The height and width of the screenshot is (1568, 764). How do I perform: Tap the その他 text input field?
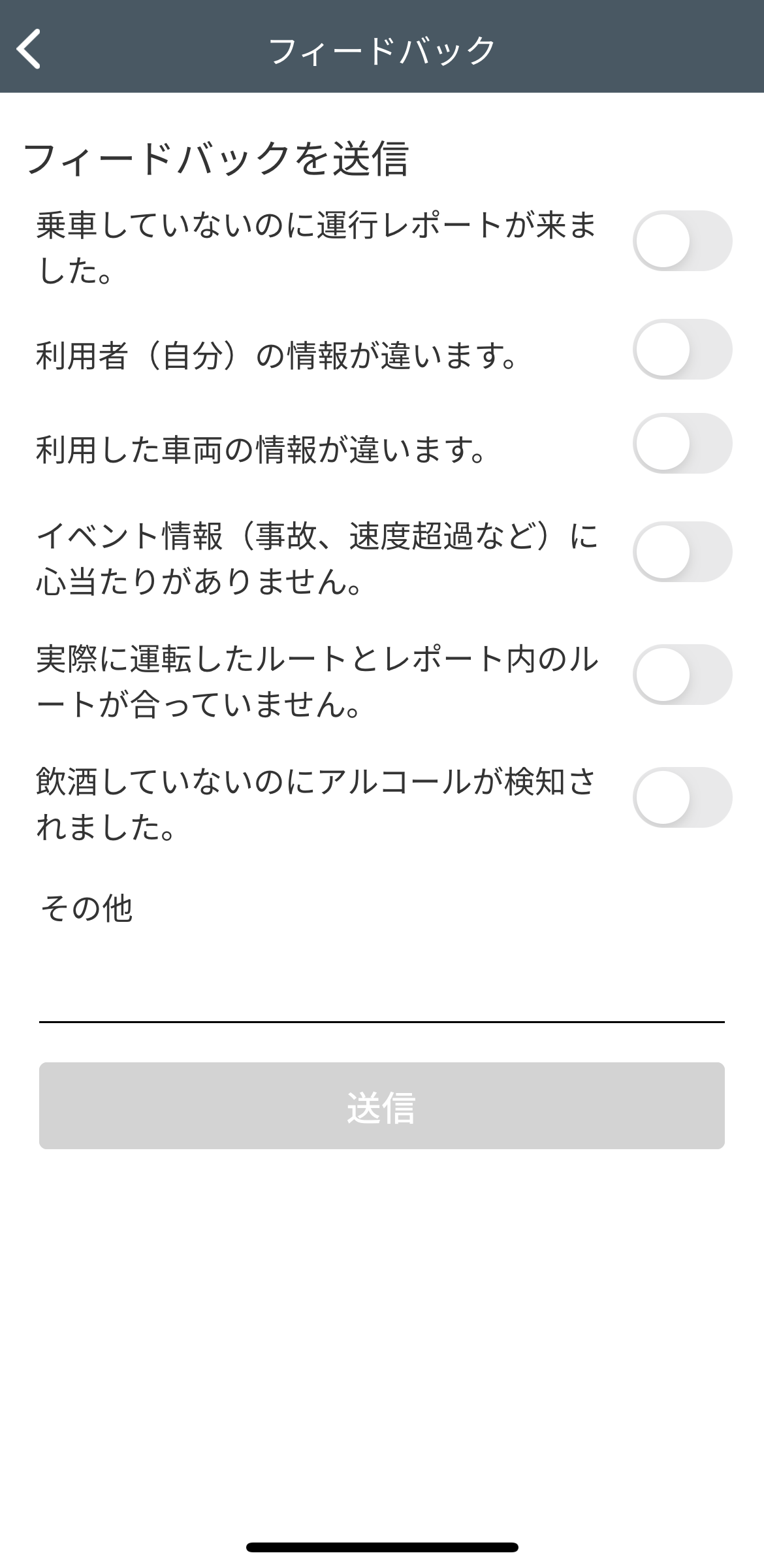coord(381,980)
